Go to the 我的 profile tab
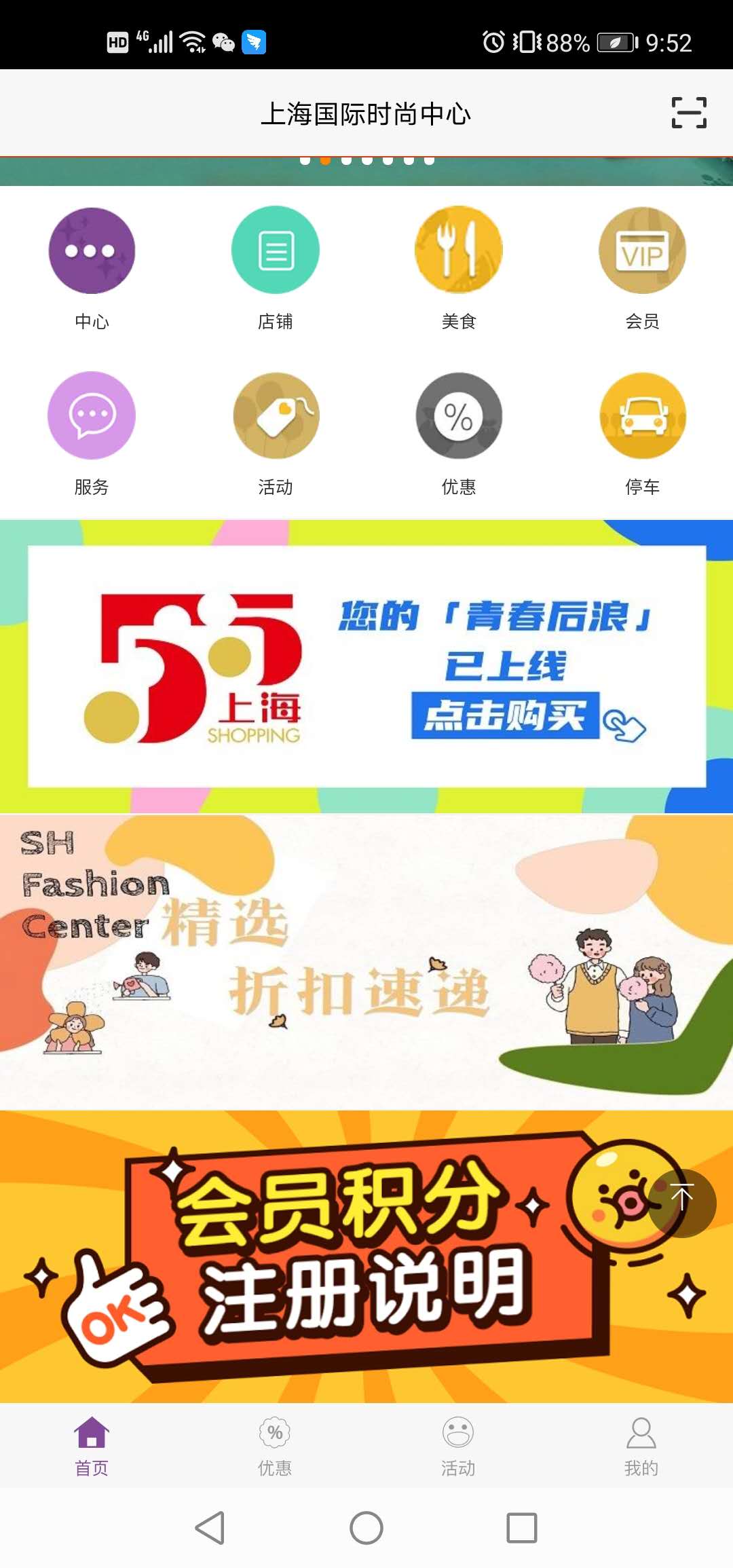The height and width of the screenshot is (1568, 733). click(x=641, y=1446)
